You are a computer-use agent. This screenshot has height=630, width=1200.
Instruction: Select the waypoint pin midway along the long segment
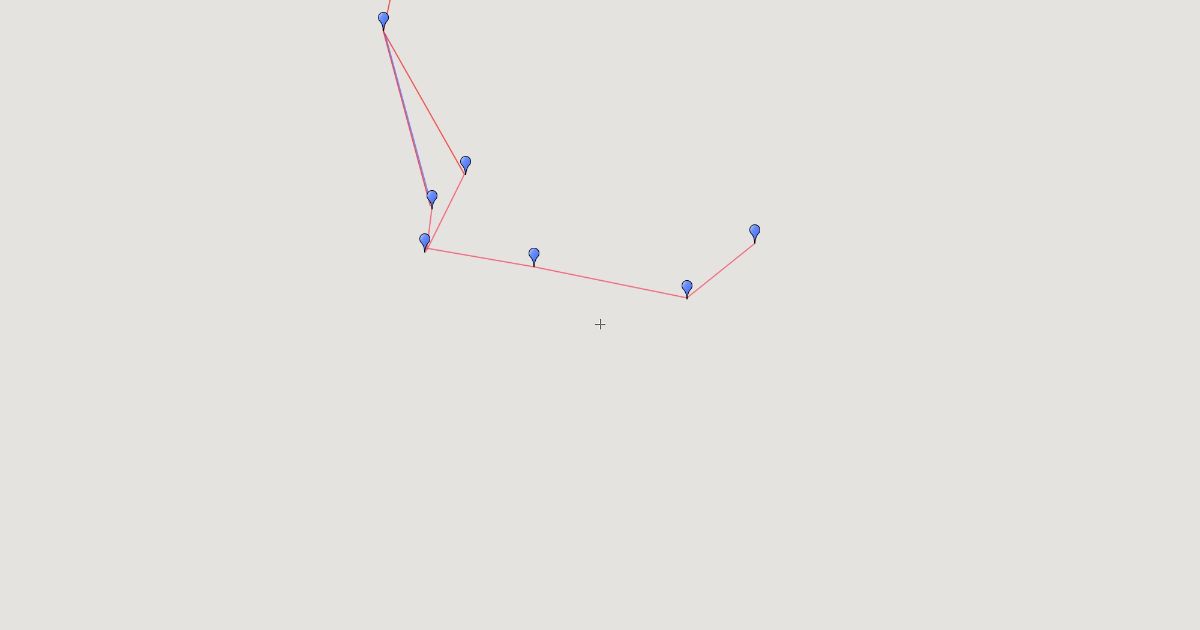[x=534, y=256]
